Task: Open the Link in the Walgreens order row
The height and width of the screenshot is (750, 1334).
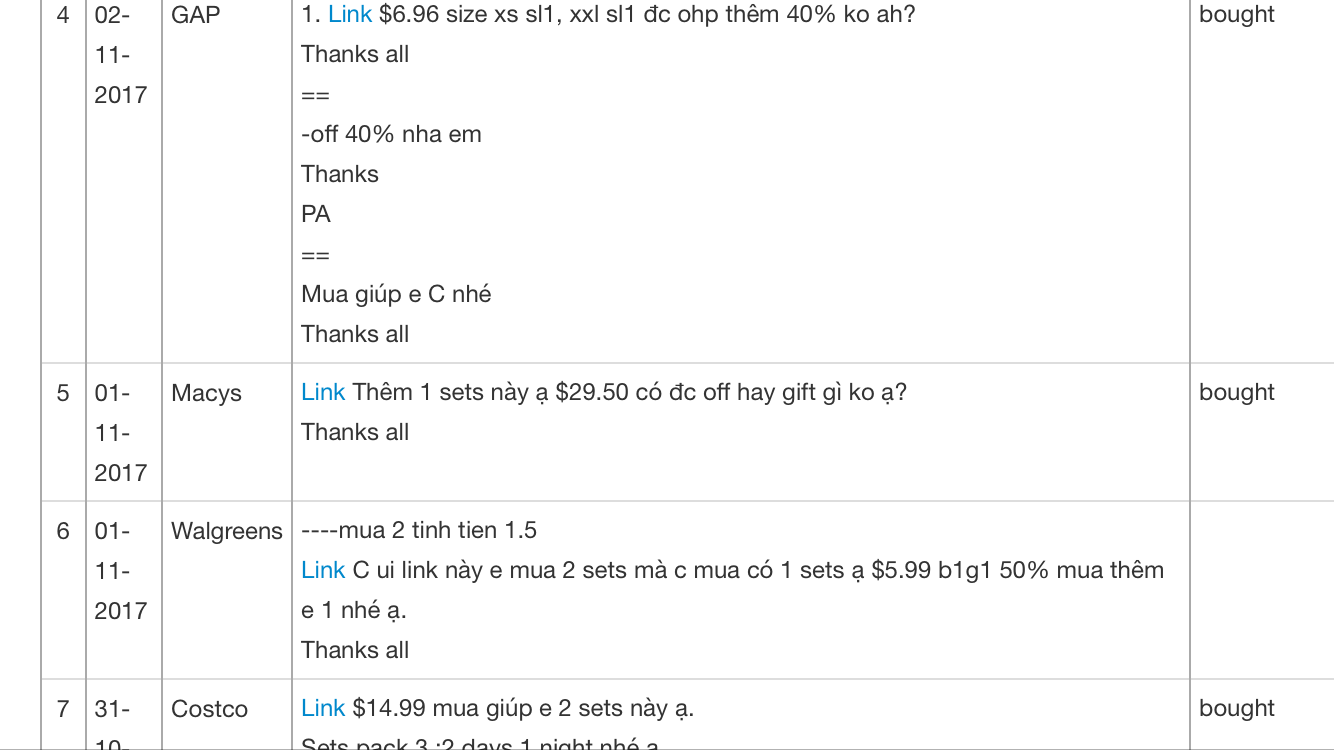Action: (x=323, y=570)
